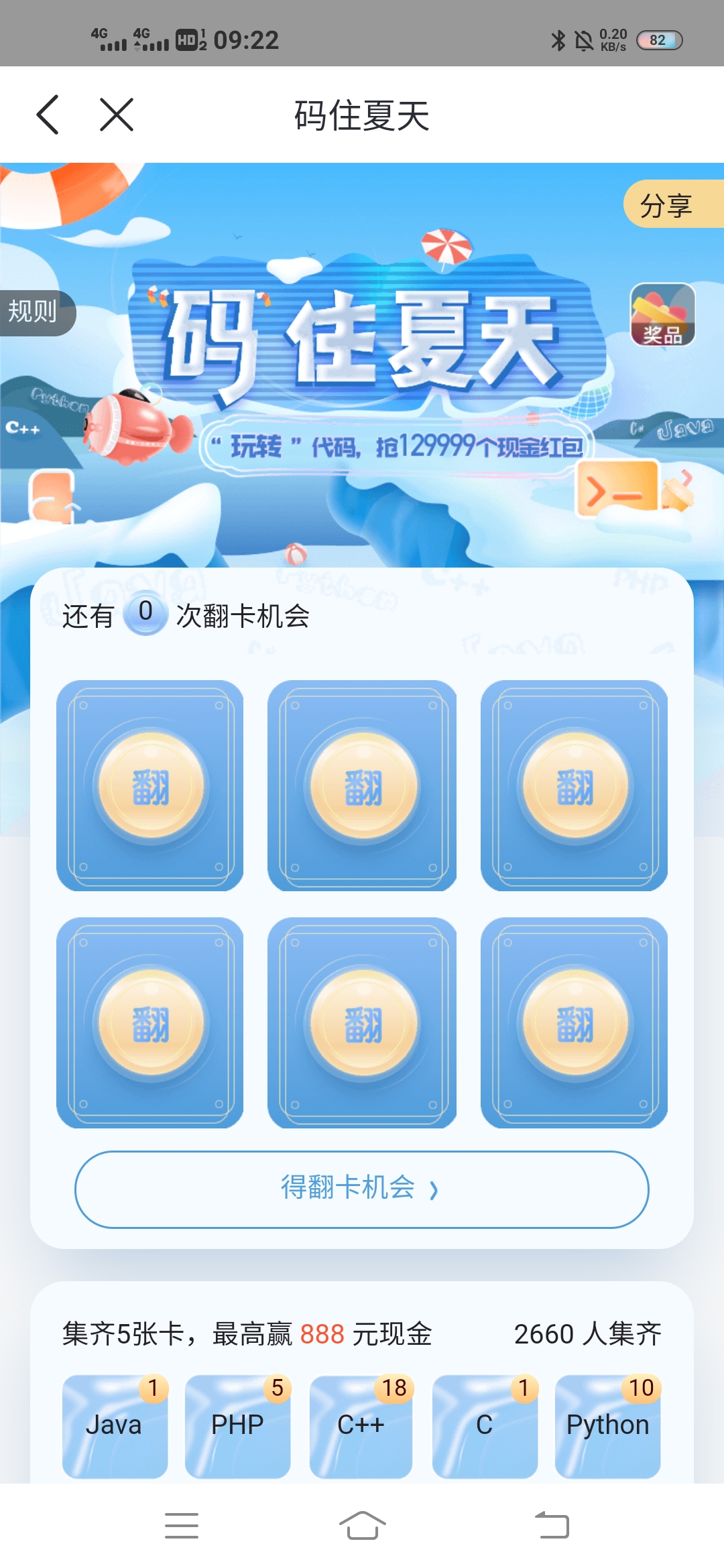
Task: Select the C card
Action: (x=485, y=1426)
